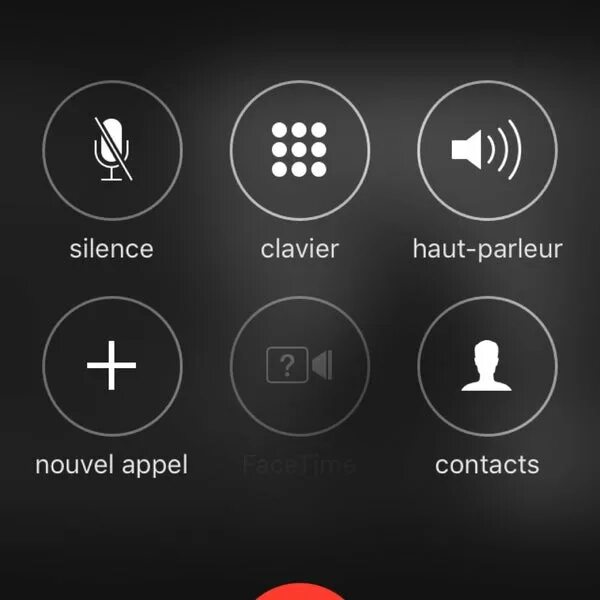Image resolution: width=600 pixels, height=600 pixels.
Task: Mute the call with the silence button
Action: point(112,151)
